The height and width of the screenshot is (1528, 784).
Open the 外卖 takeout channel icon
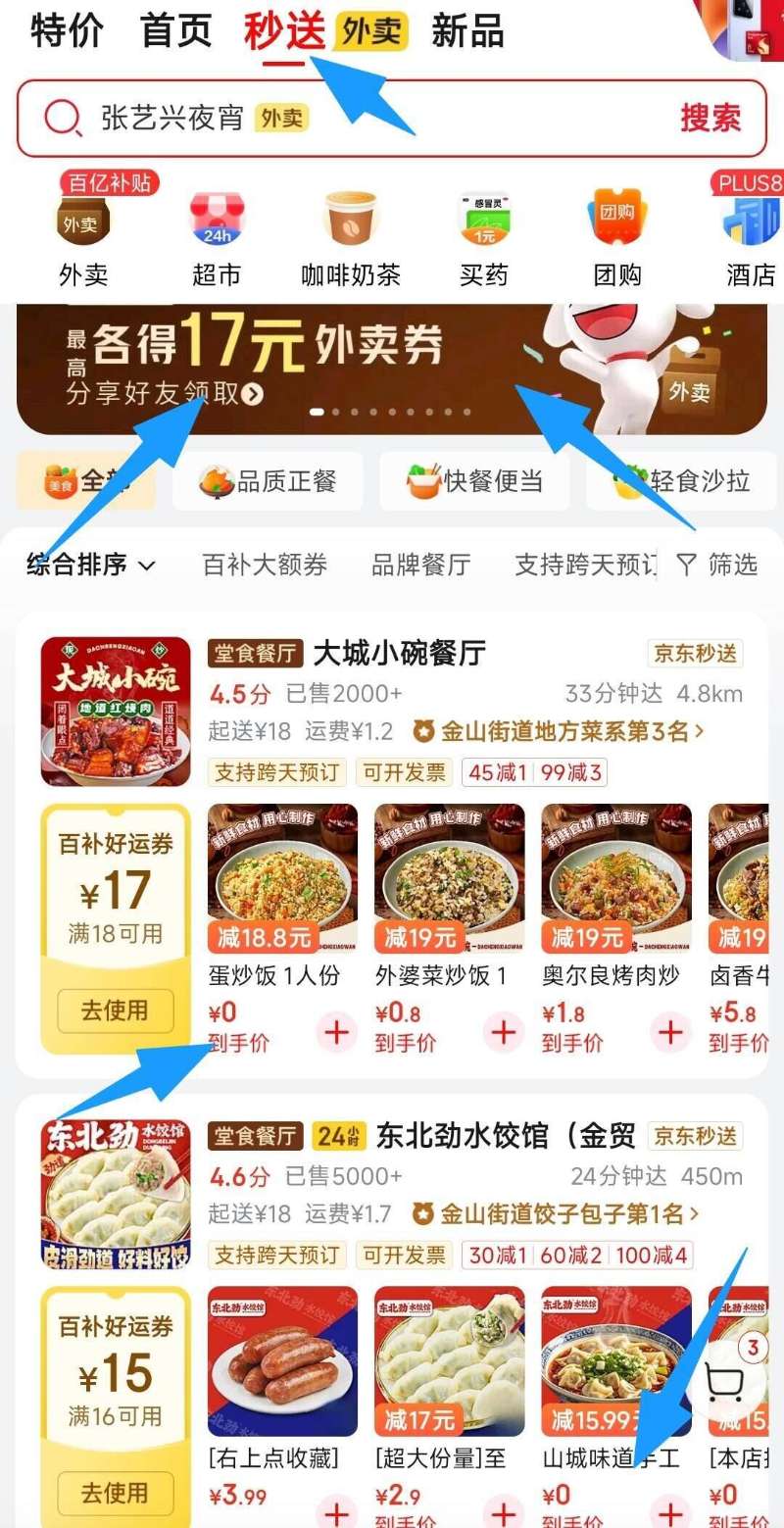coord(82,223)
